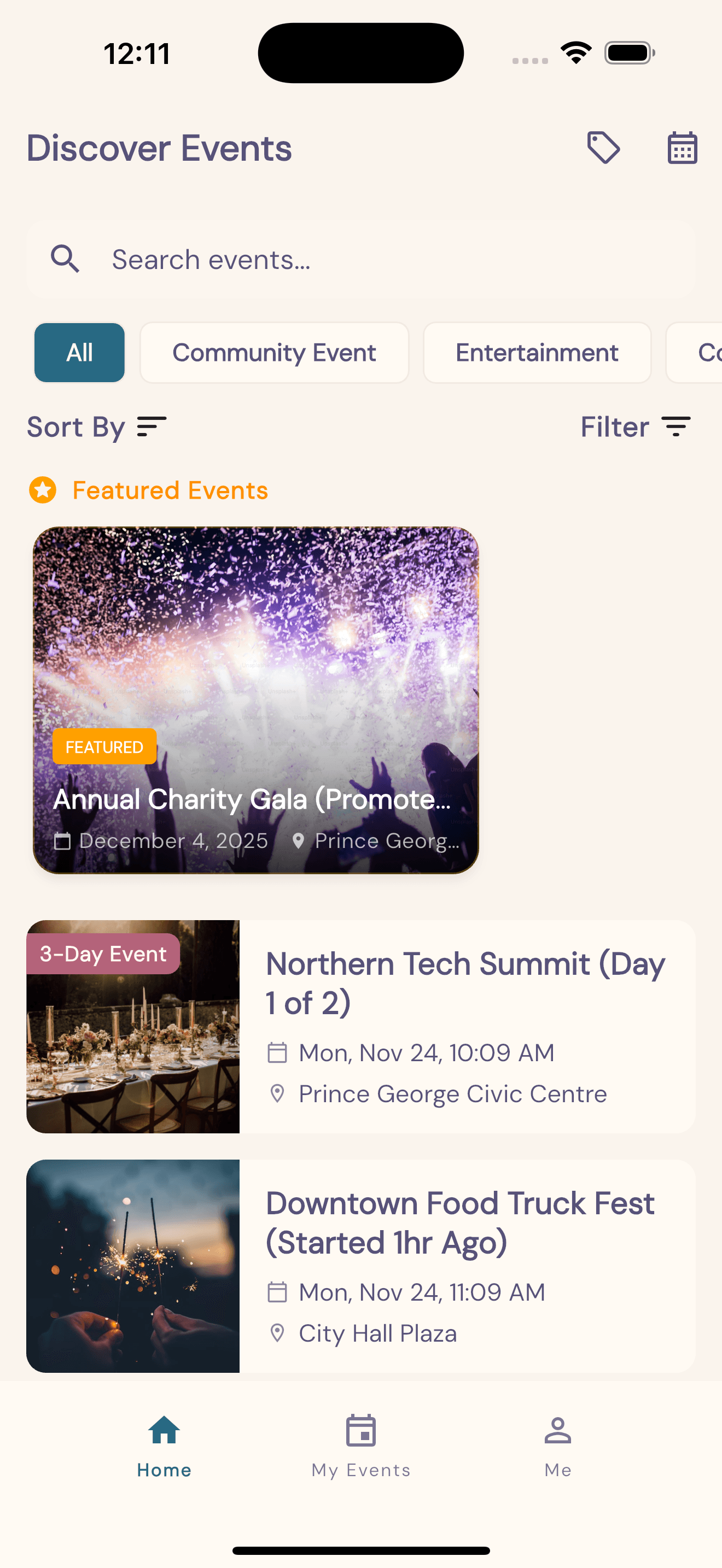Tap the 3-Day Event badge on Northern Tech Summit
This screenshot has width=722, height=1568.
pyautogui.click(x=102, y=952)
